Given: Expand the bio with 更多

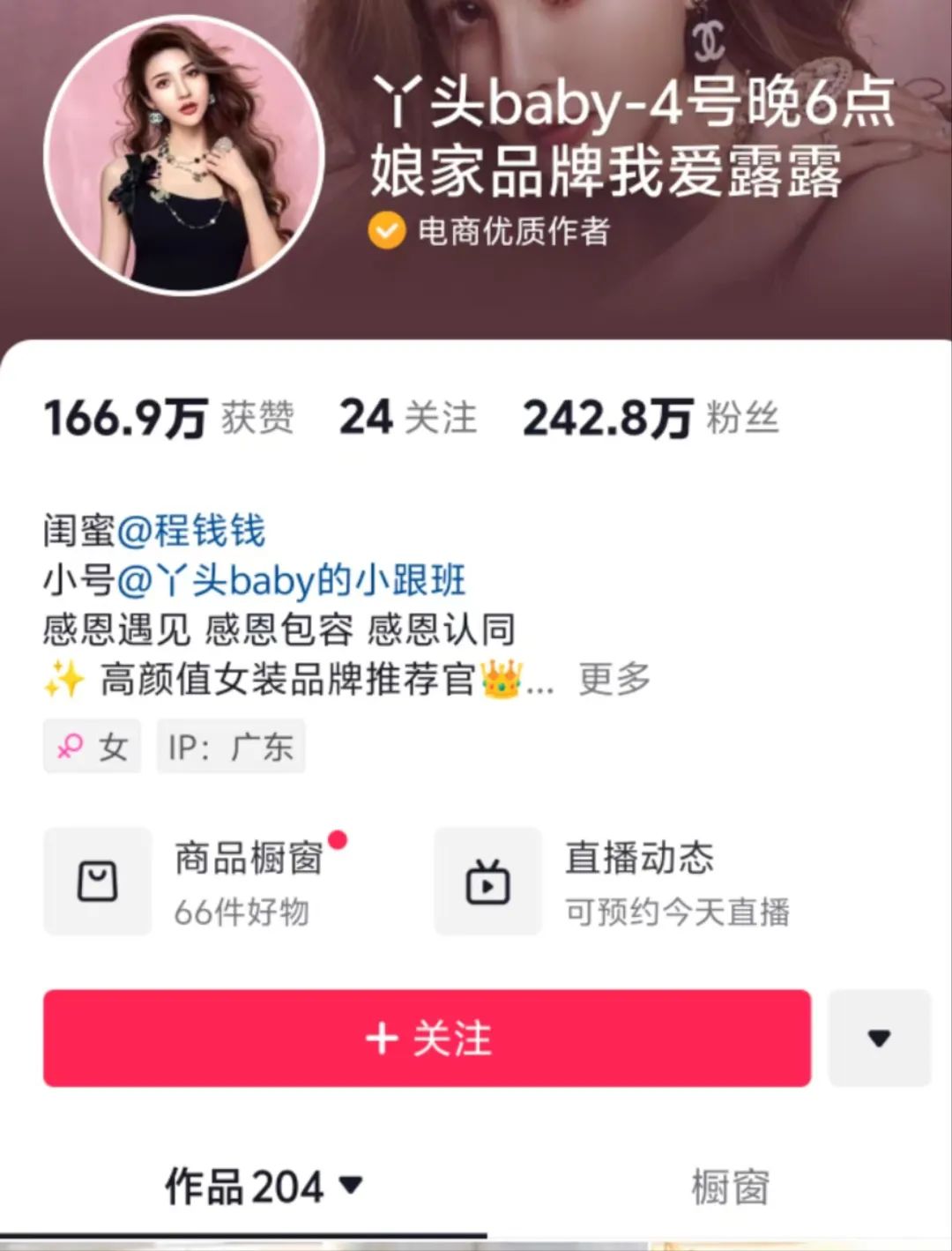Looking at the screenshot, I should point(614,678).
